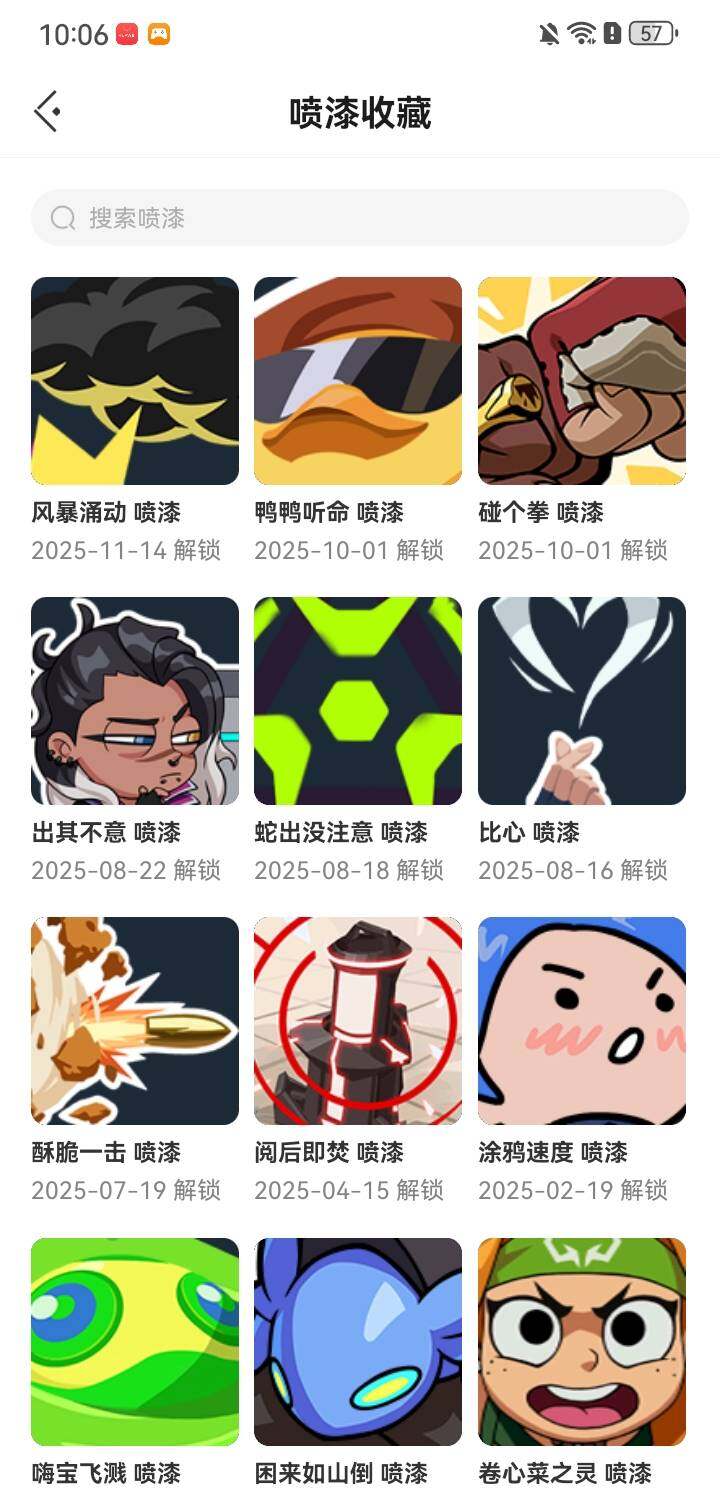The width and height of the screenshot is (720, 1496).
Task: Choose the 蛇出没注意 喷漆 tile
Action: coord(358,701)
